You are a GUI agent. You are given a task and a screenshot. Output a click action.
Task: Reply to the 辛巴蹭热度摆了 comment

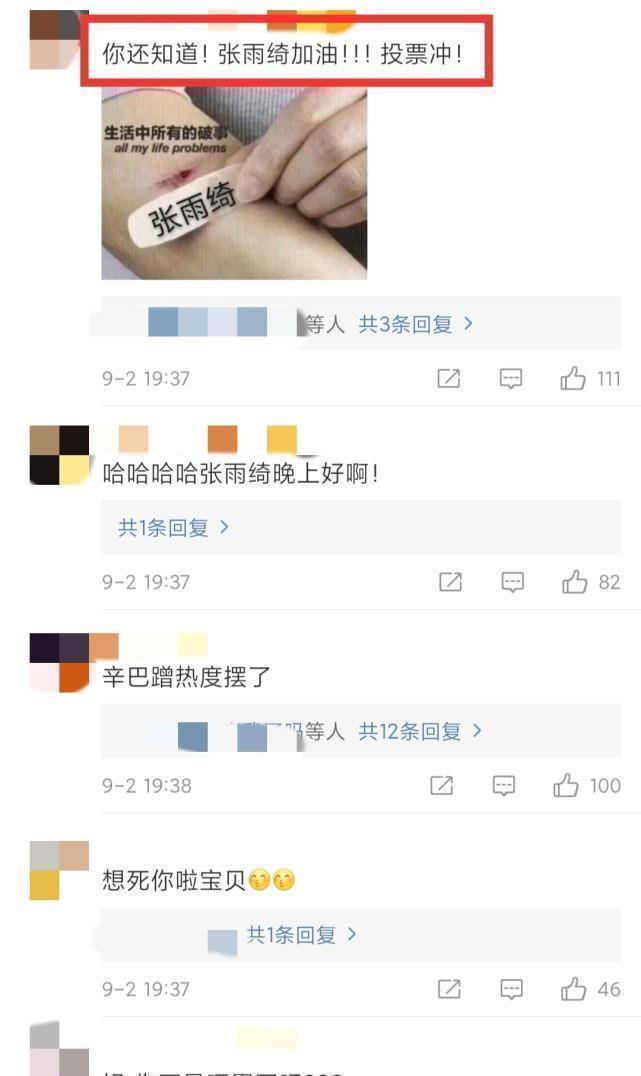(504, 786)
